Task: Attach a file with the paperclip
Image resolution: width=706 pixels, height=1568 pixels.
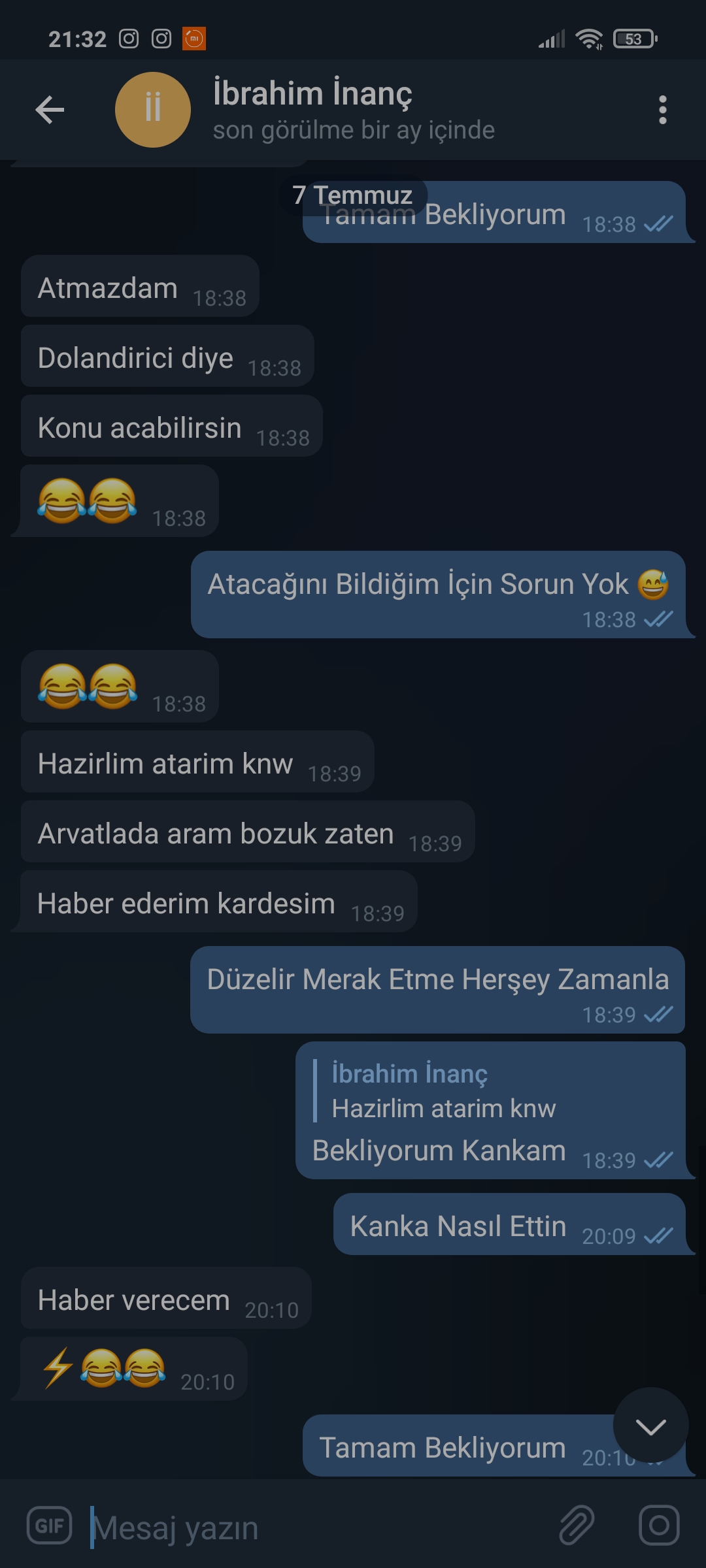Action: coord(577,1526)
